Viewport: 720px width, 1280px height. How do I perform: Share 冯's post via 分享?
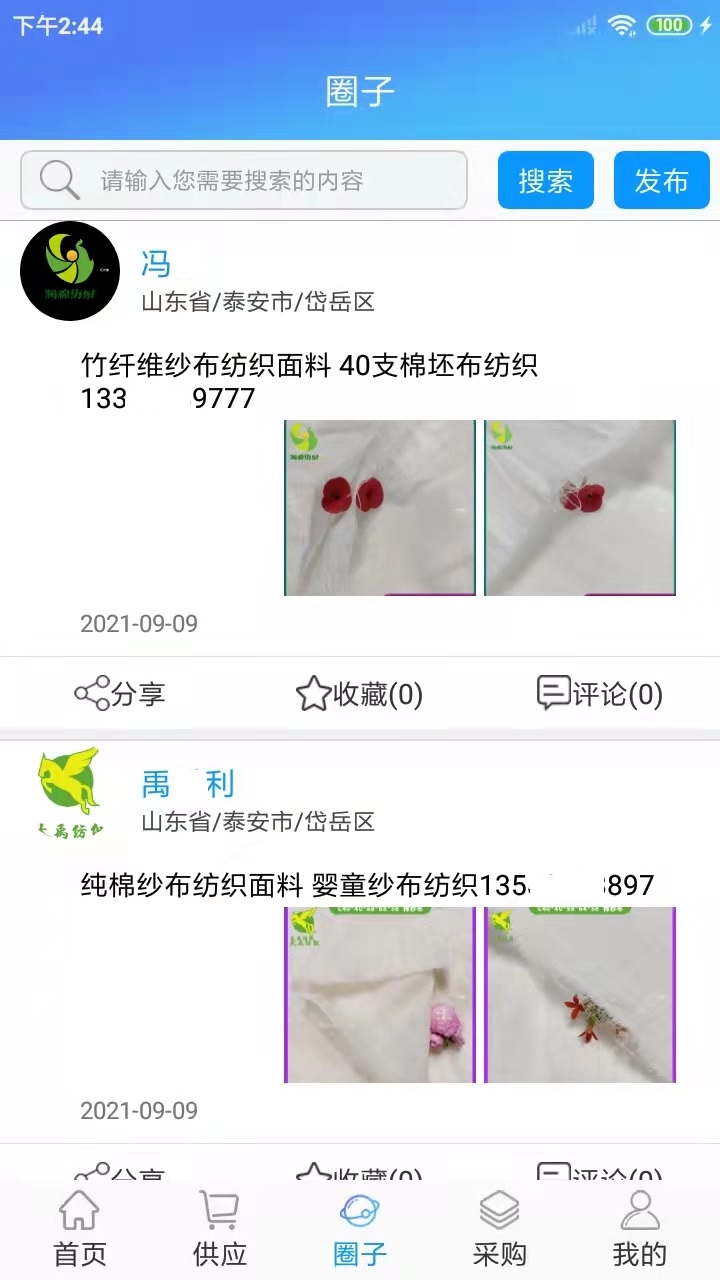(120, 693)
